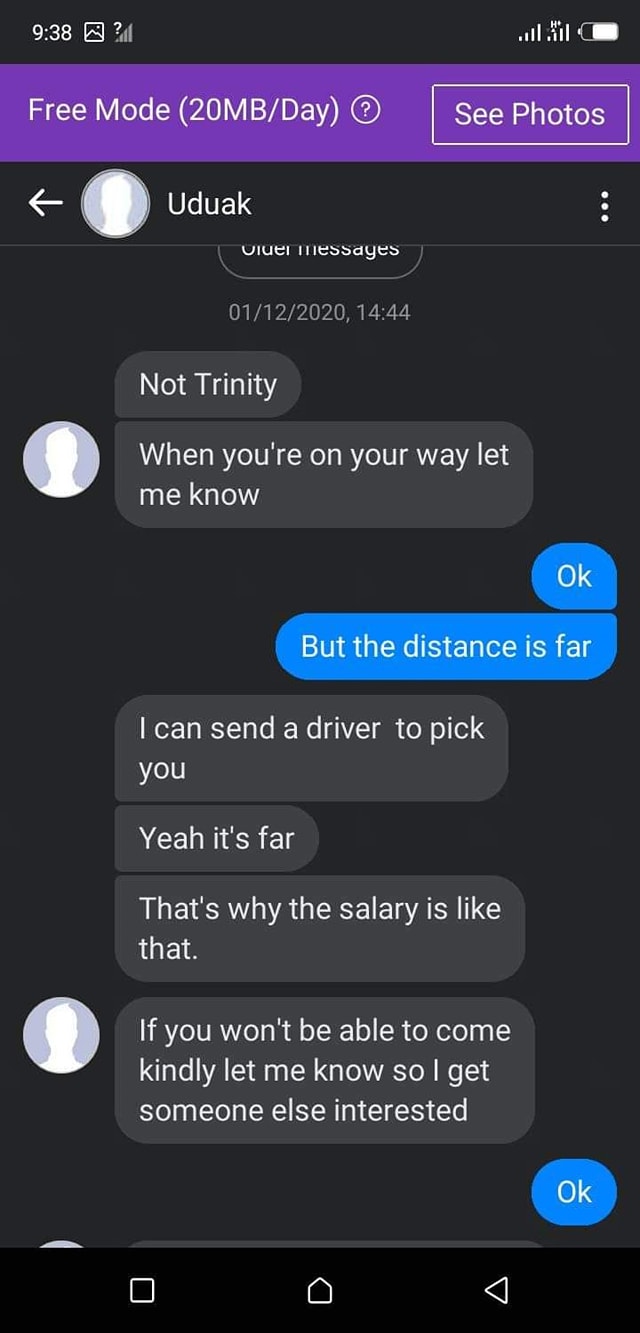Go back using the arrow beside Uduak
The image size is (640, 1333).
click(45, 204)
